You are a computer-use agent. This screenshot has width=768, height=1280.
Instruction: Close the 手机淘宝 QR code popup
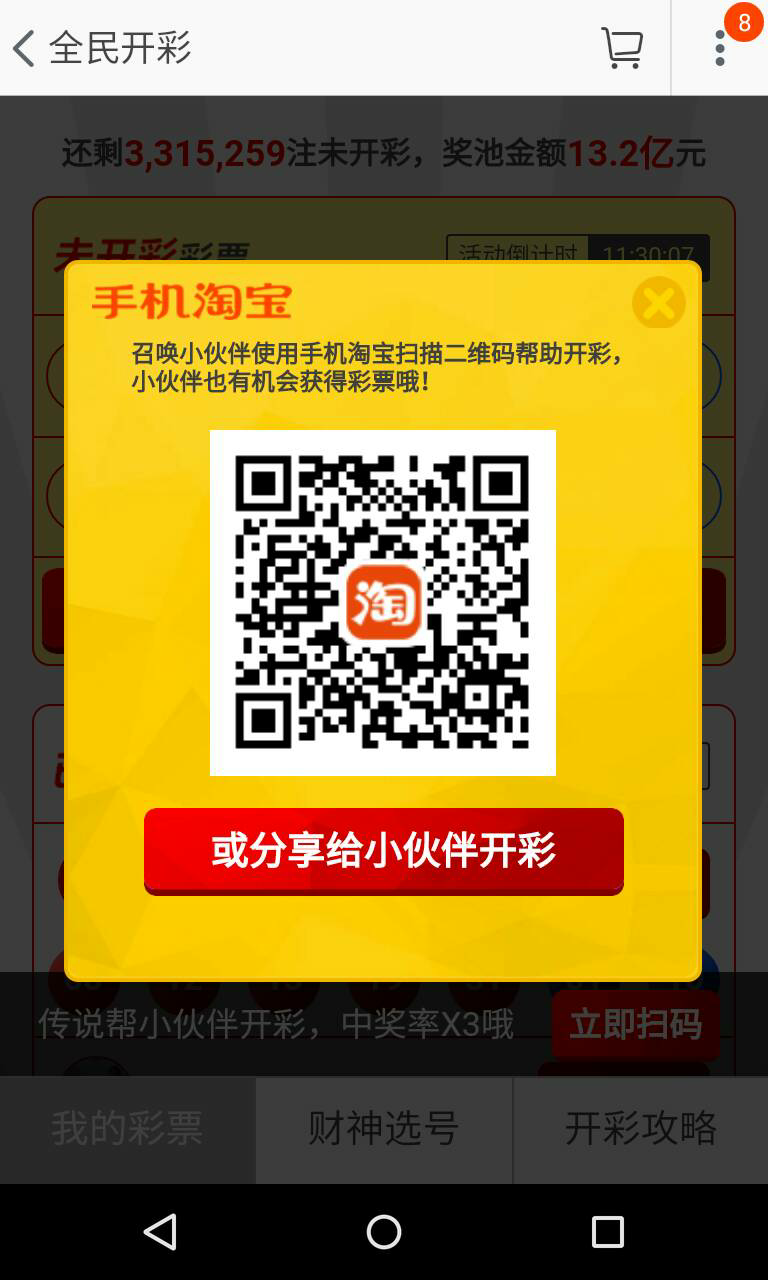[x=658, y=303]
